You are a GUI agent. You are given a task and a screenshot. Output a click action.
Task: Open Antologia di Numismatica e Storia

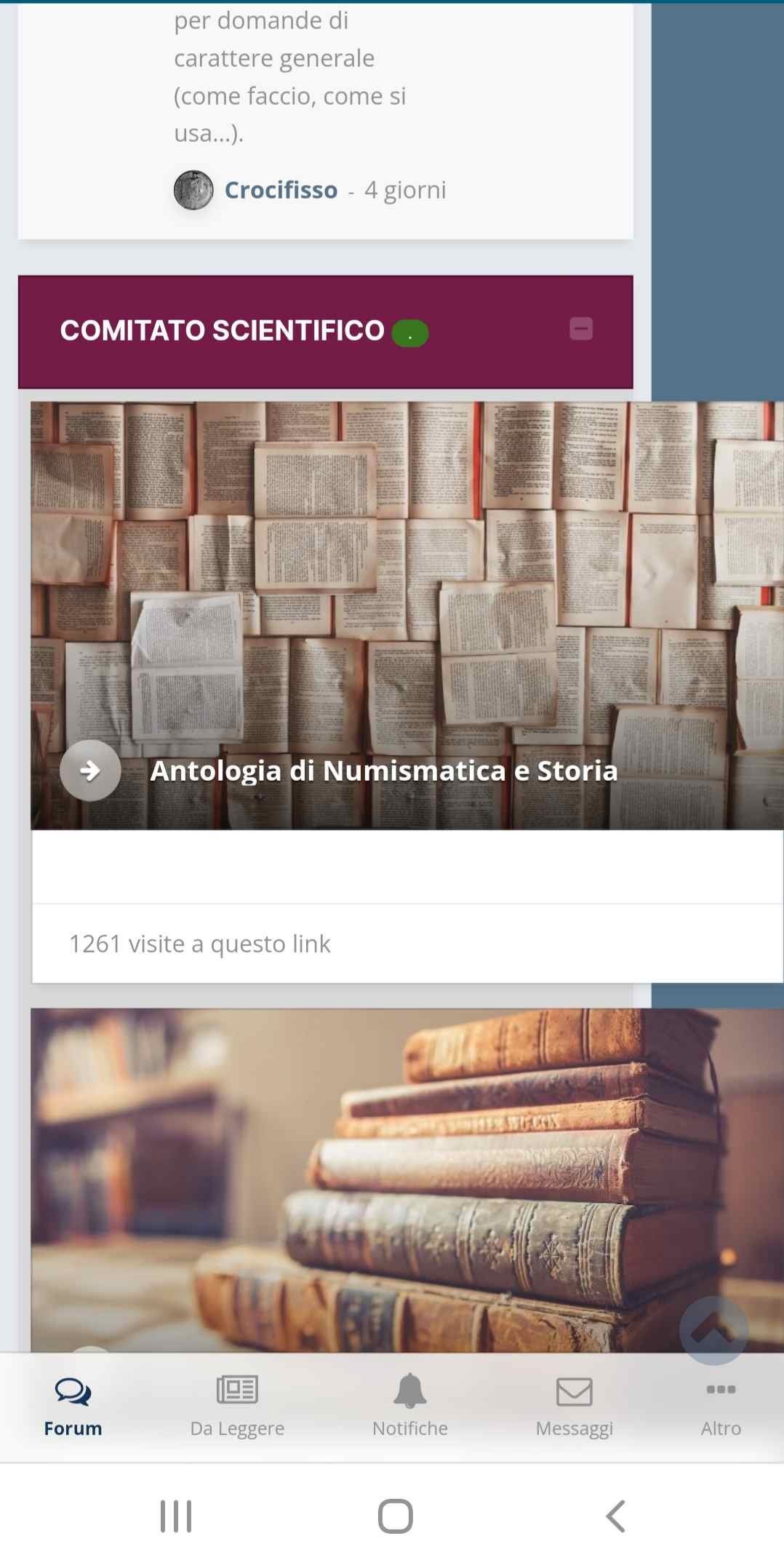click(x=383, y=771)
